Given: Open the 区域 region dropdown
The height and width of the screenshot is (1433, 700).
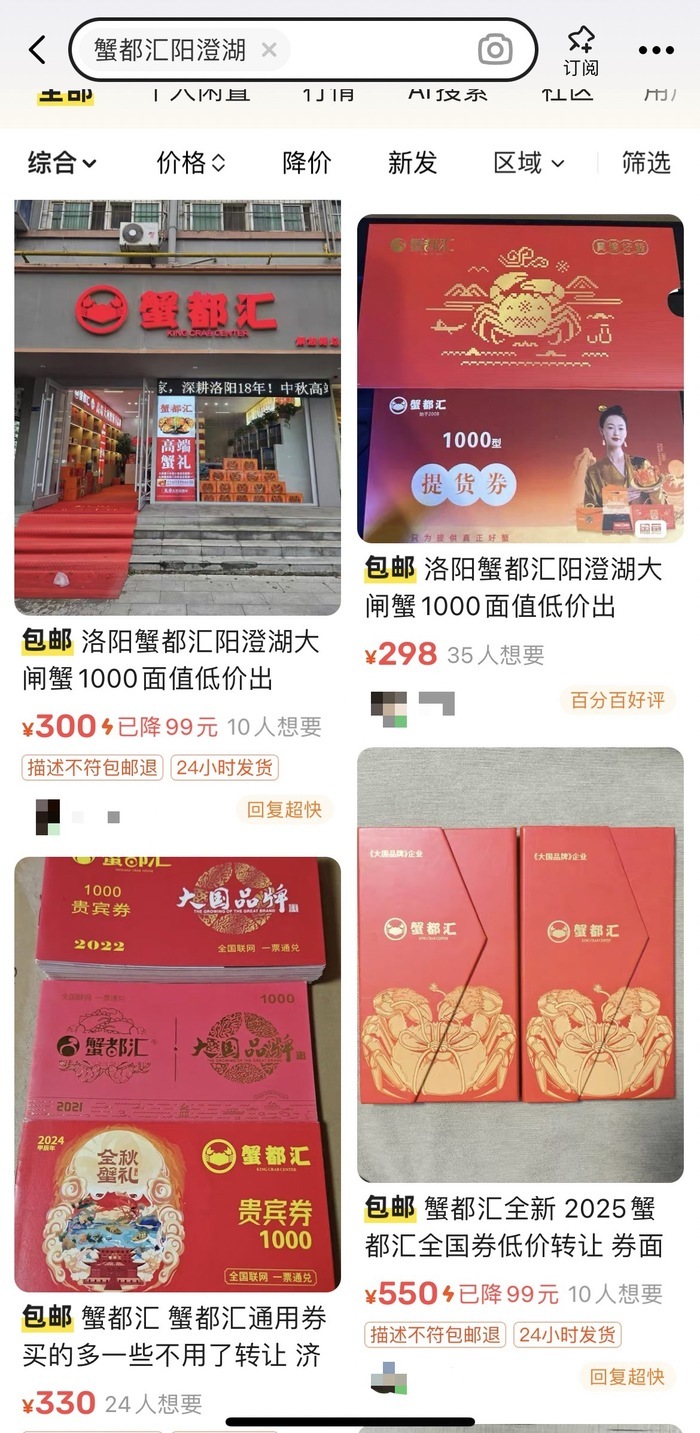Looking at the screenshot, I should (x=529, y=163).
